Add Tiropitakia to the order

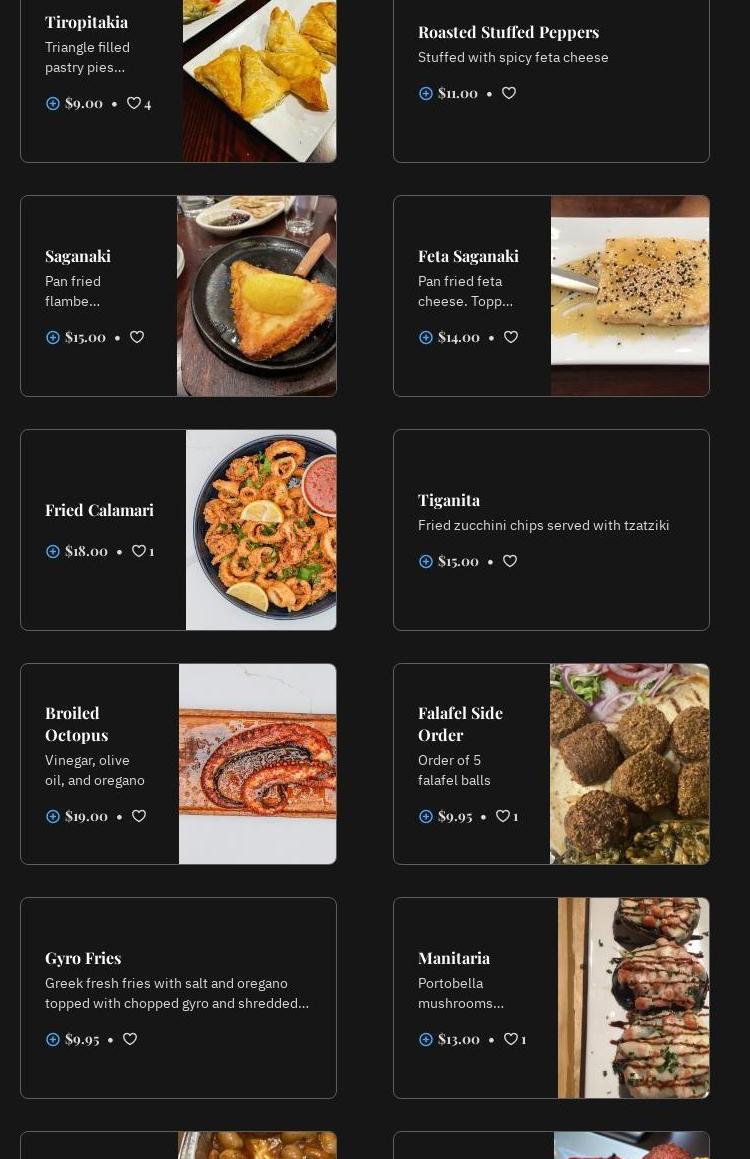tap(53, 103)
